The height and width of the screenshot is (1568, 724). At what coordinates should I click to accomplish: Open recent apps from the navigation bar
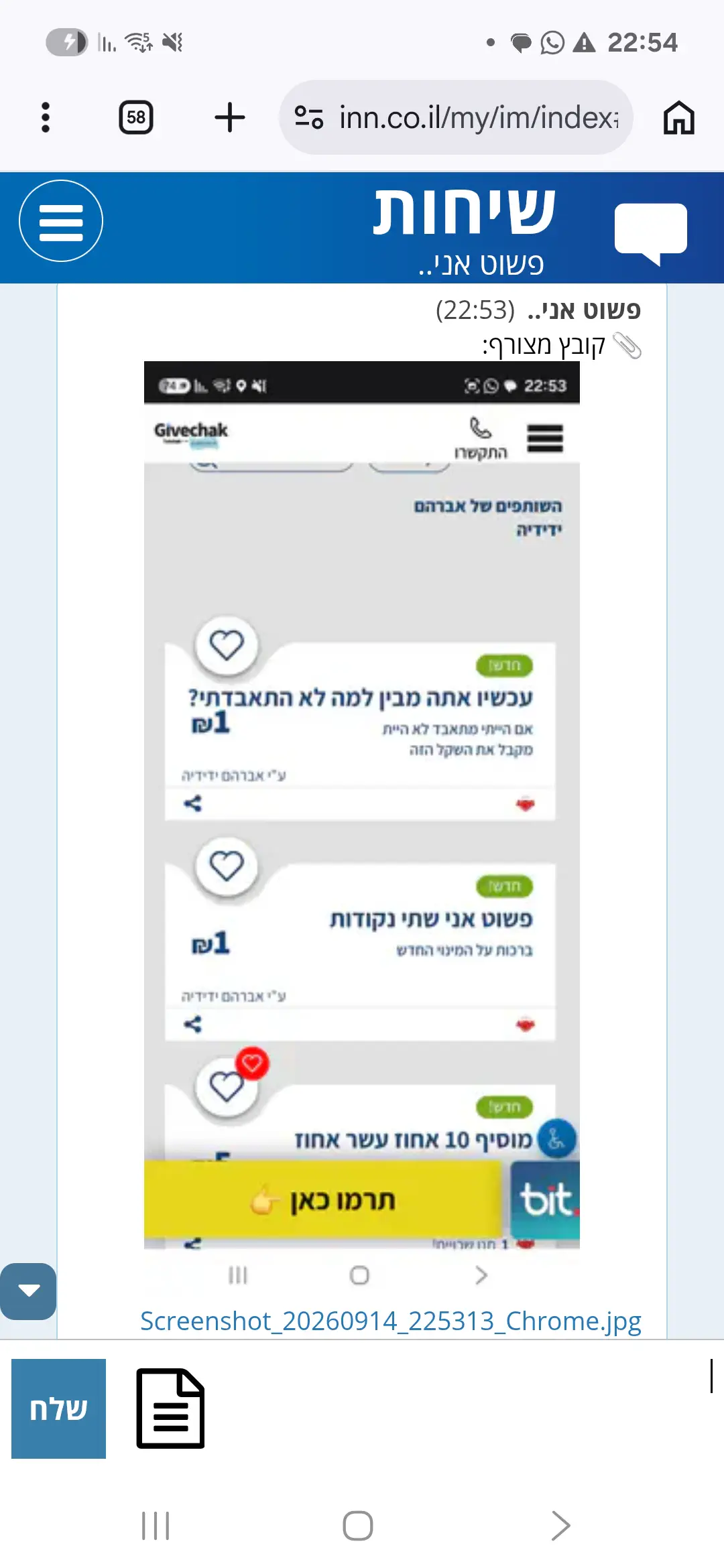click(x=156, y=1526)
